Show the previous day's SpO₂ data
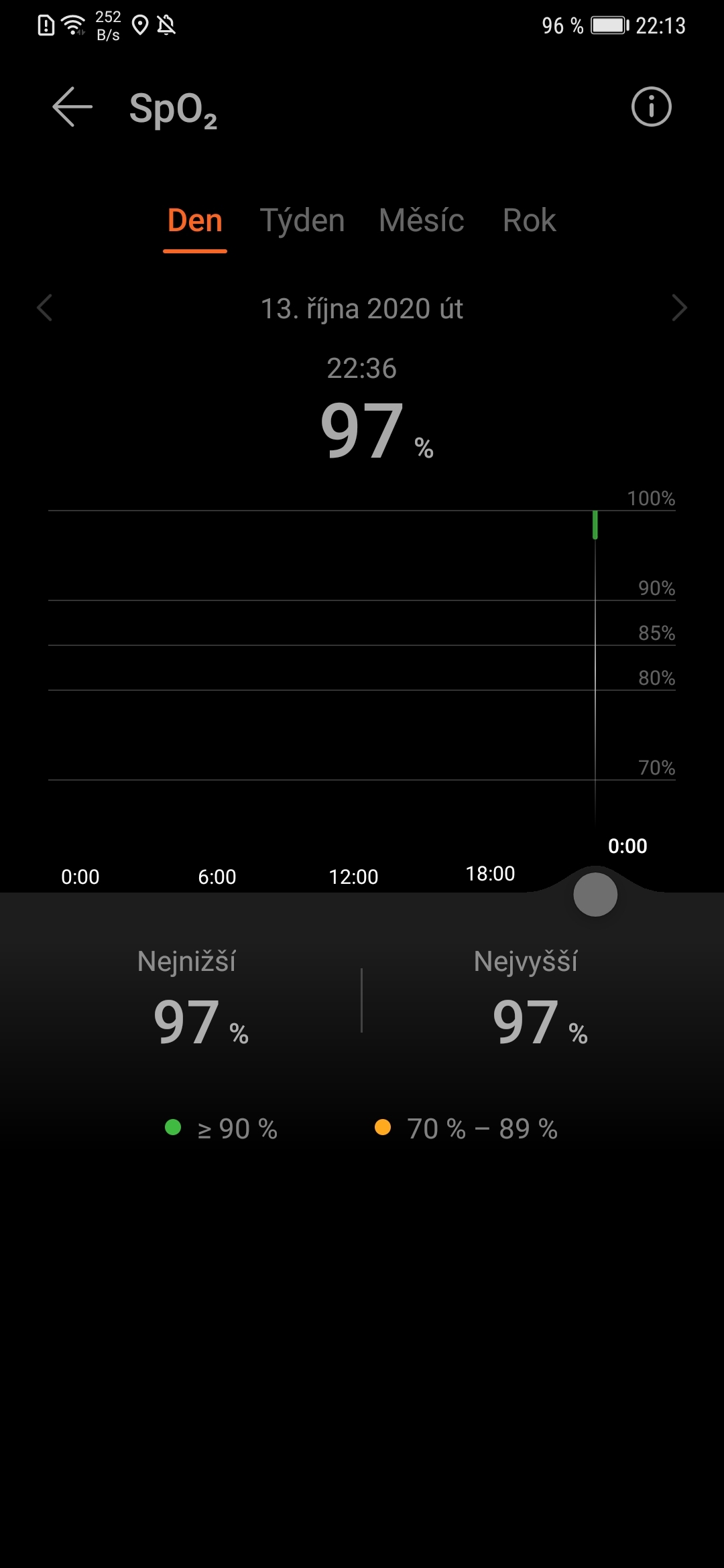Viewport: 724px width, 1568px height. click(45, 308)
